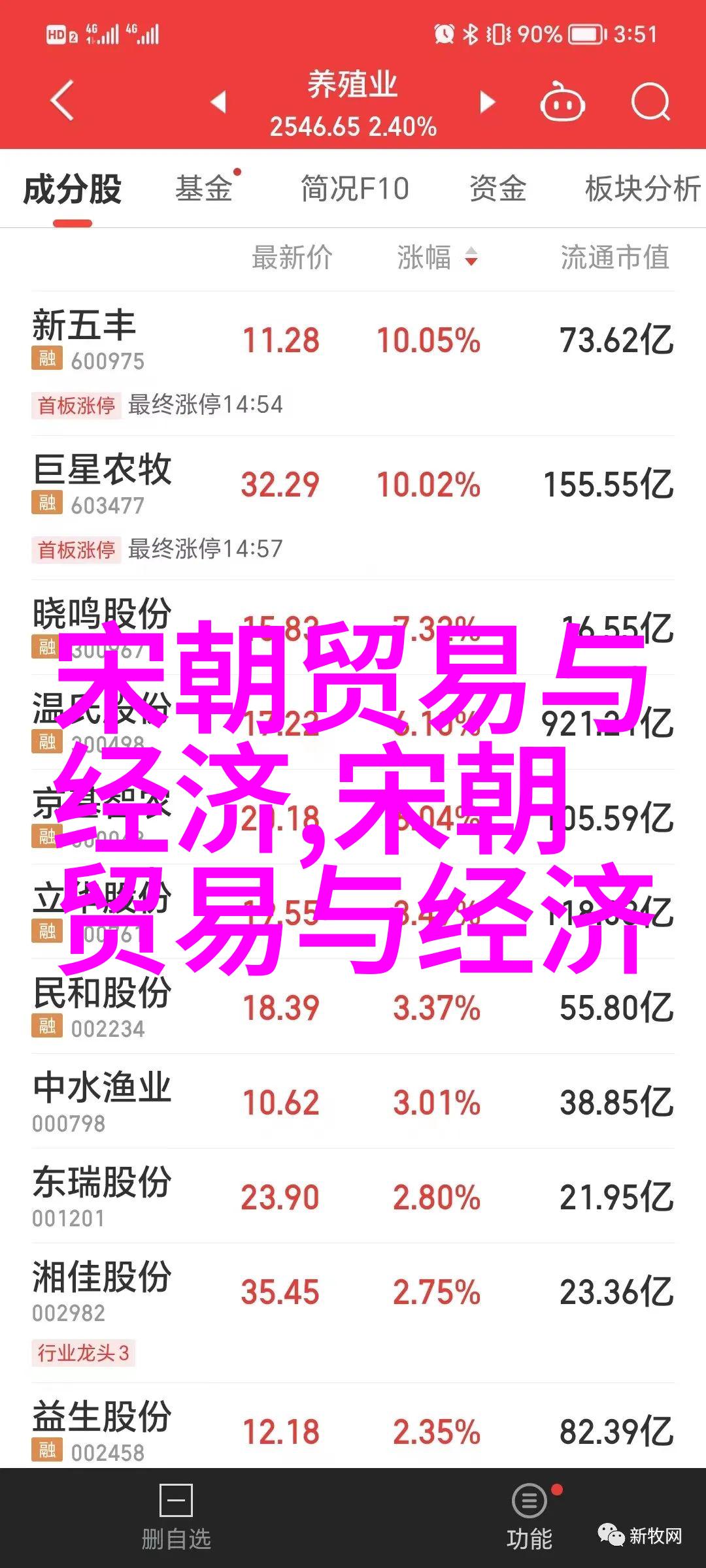Viewport: 706px width, 1568px height.
Task: Sort list by 涨幅 column
Action: click(437, 257)
